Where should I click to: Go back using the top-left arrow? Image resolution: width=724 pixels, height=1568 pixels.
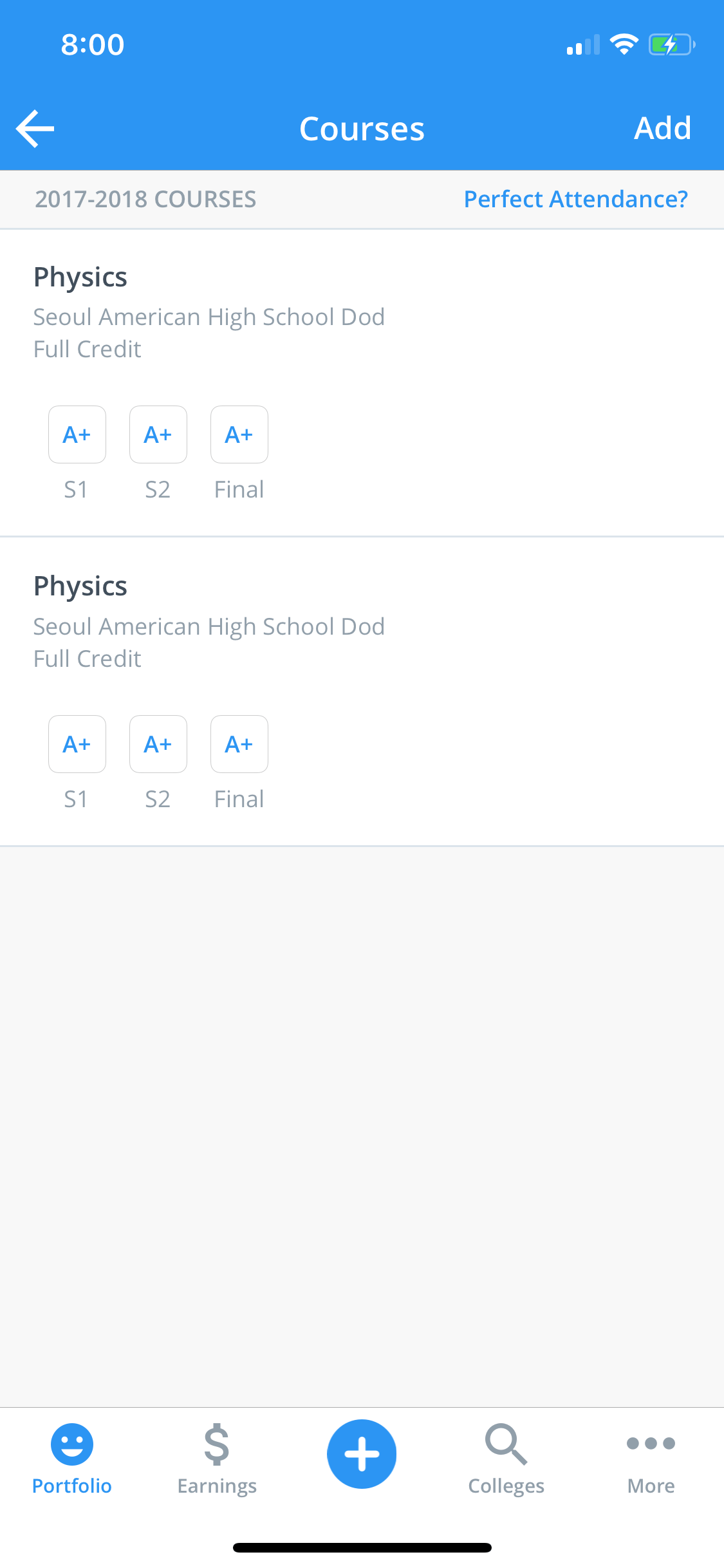coord(35,129)
